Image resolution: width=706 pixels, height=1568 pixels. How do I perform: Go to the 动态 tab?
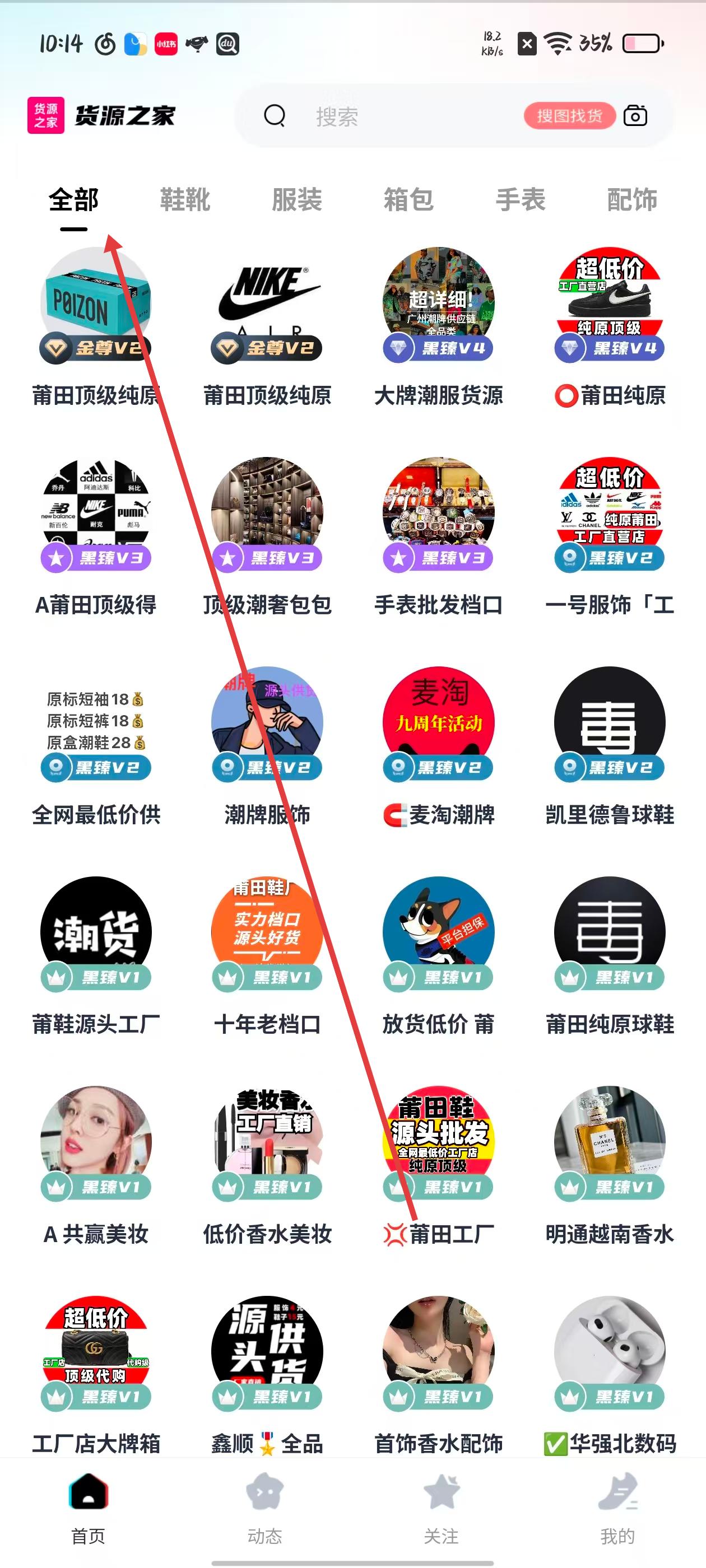pos(264,1507)
